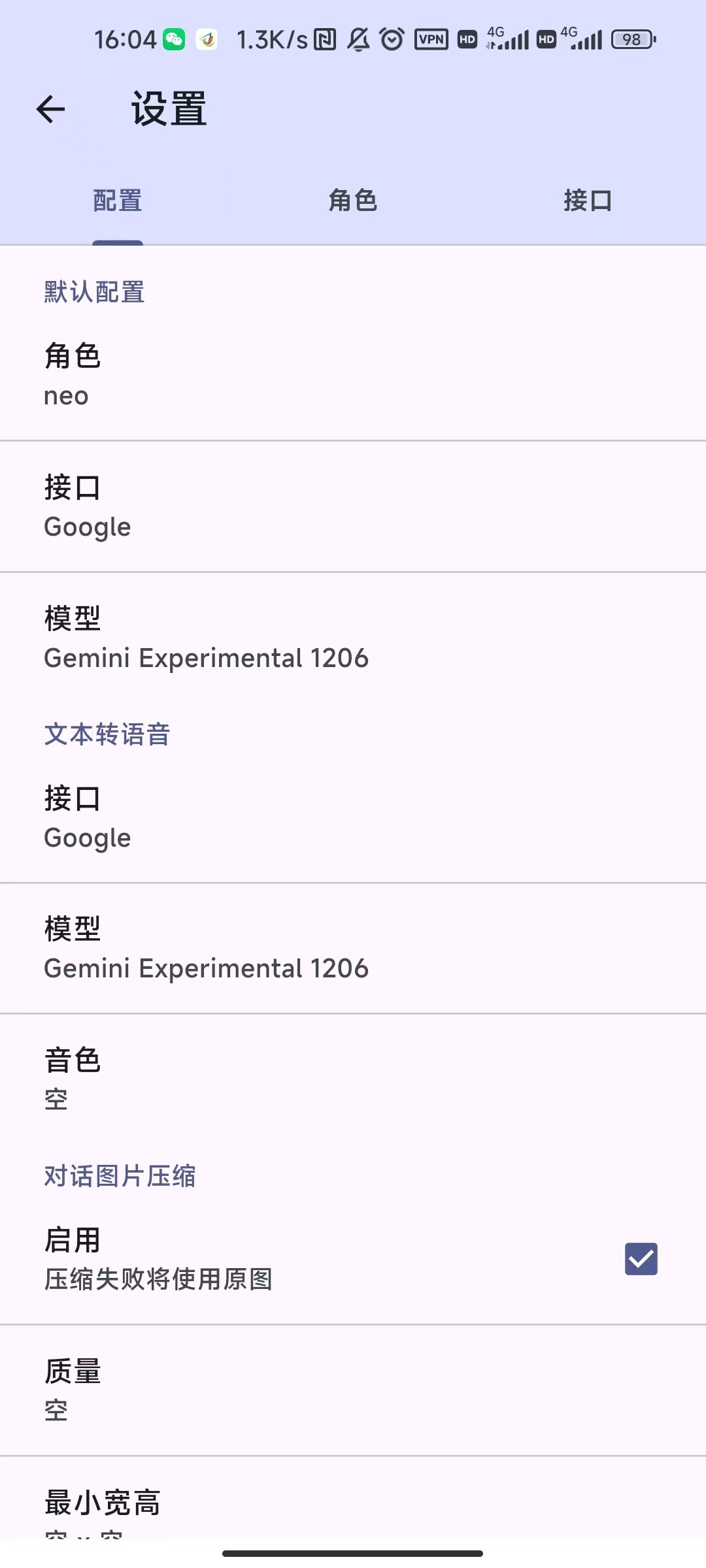Open the 角色 setting showing neo
The image size is (706, 1568).
point(353,376)
